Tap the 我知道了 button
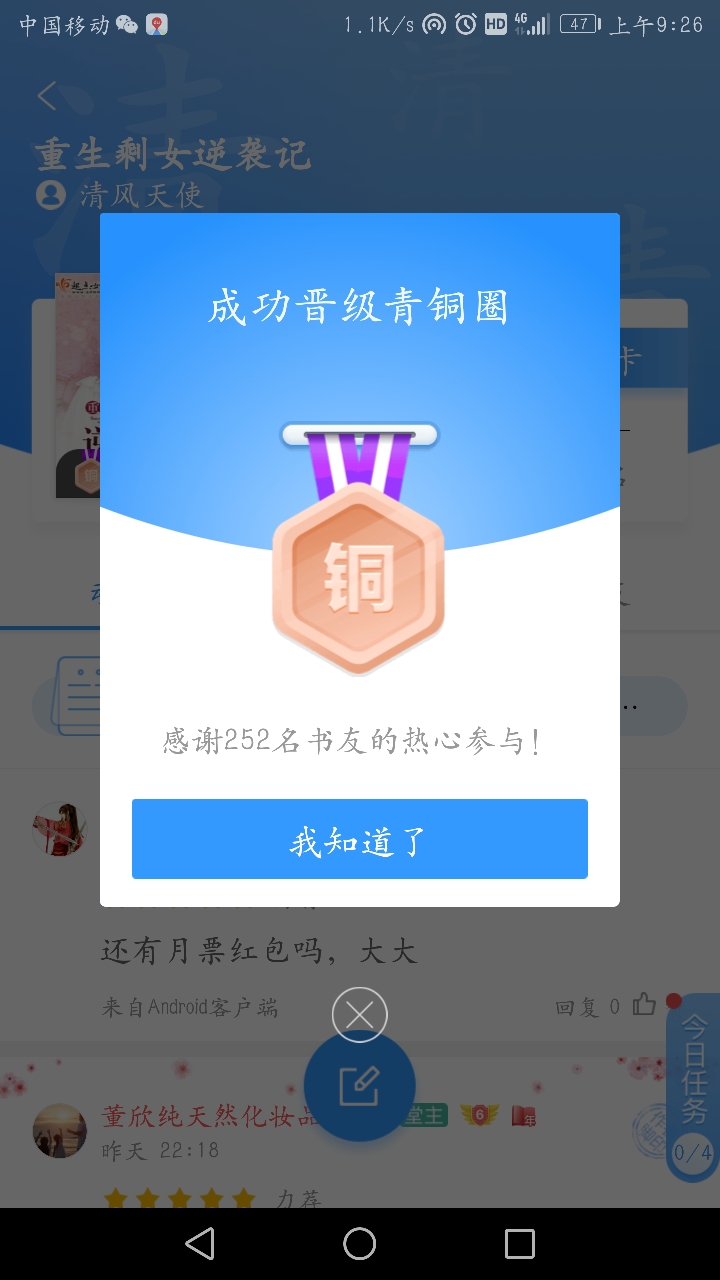The height and width of the screenshot is (1280, 720). point(360,839)
